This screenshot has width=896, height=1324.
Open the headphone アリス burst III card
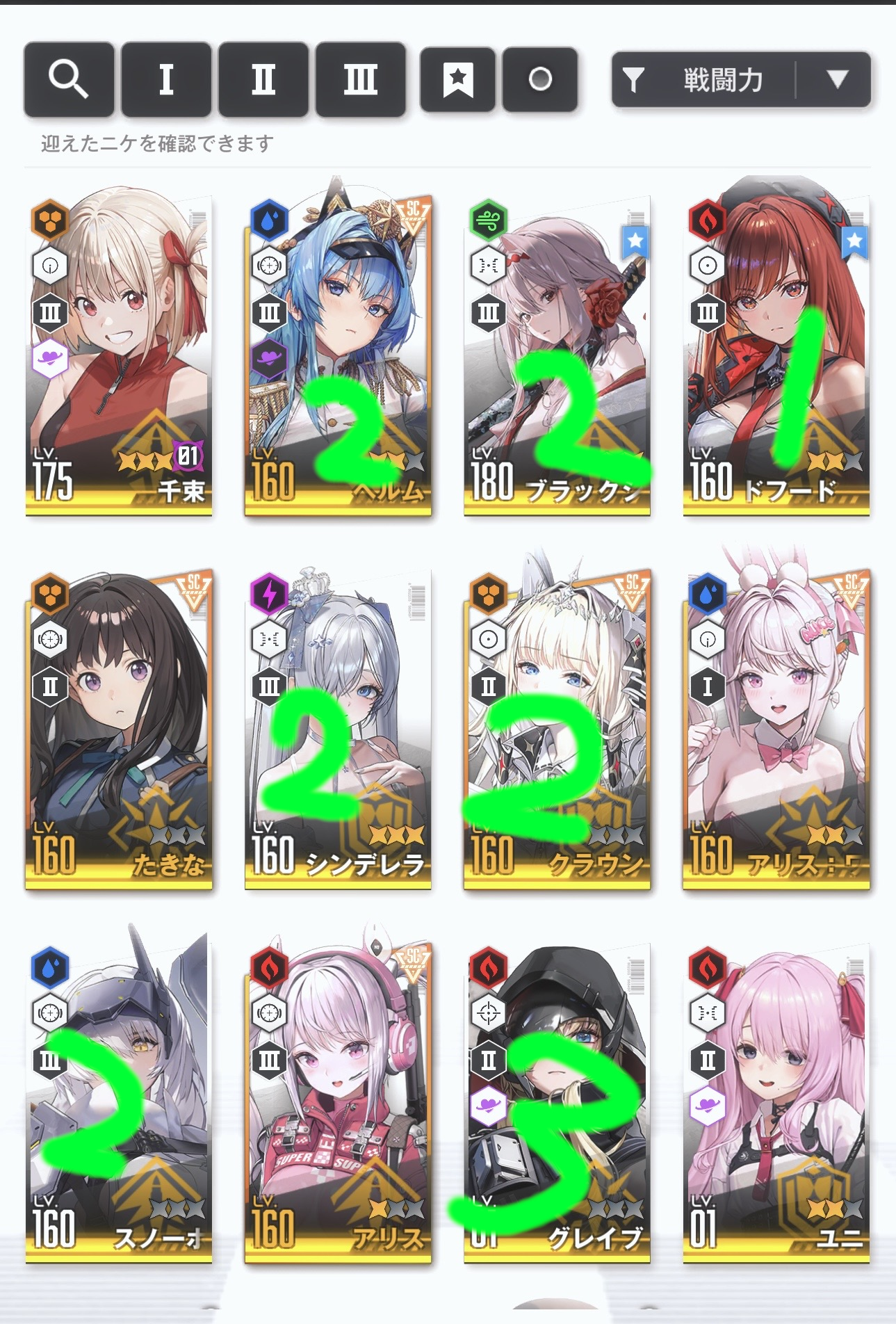tap(338, 1102)
